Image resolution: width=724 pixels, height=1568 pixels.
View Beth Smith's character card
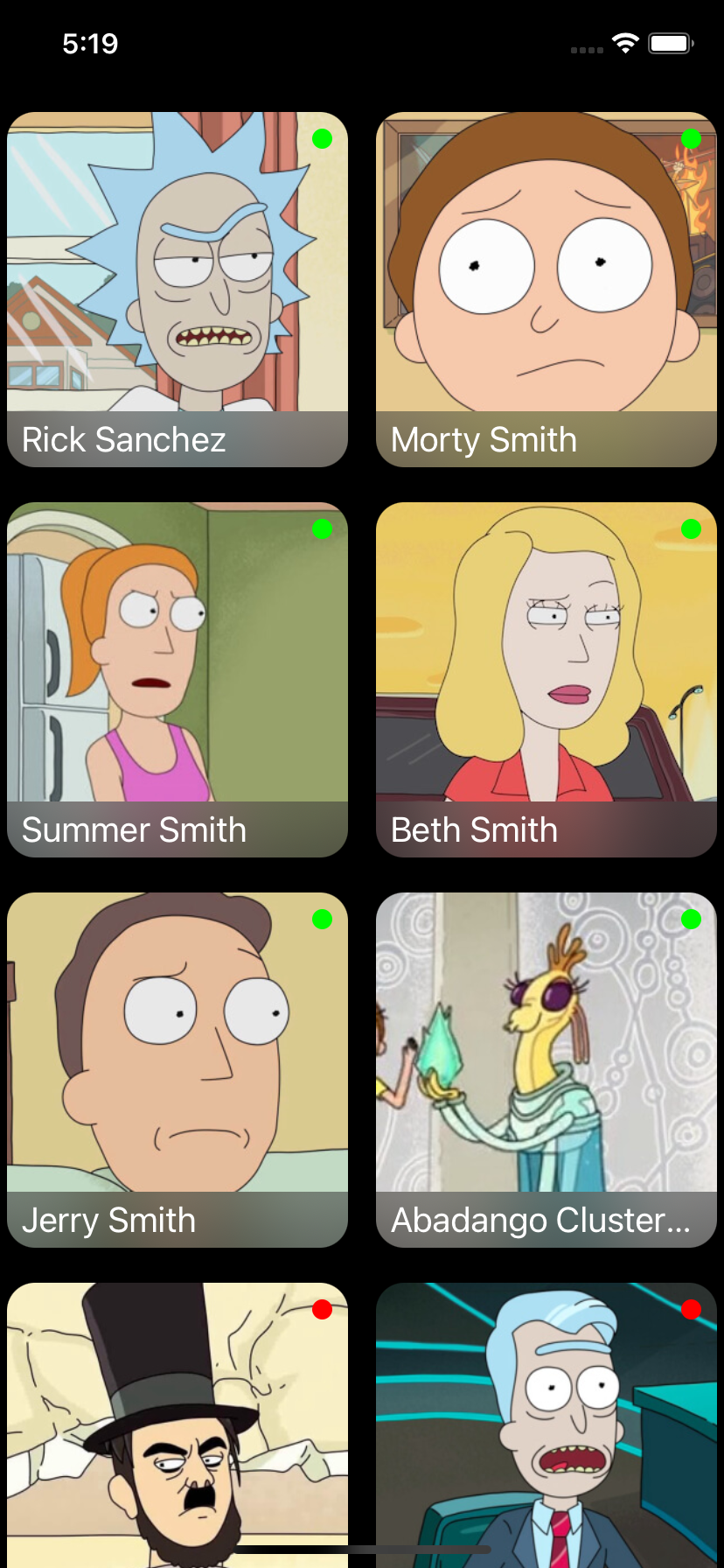point(546,680)
